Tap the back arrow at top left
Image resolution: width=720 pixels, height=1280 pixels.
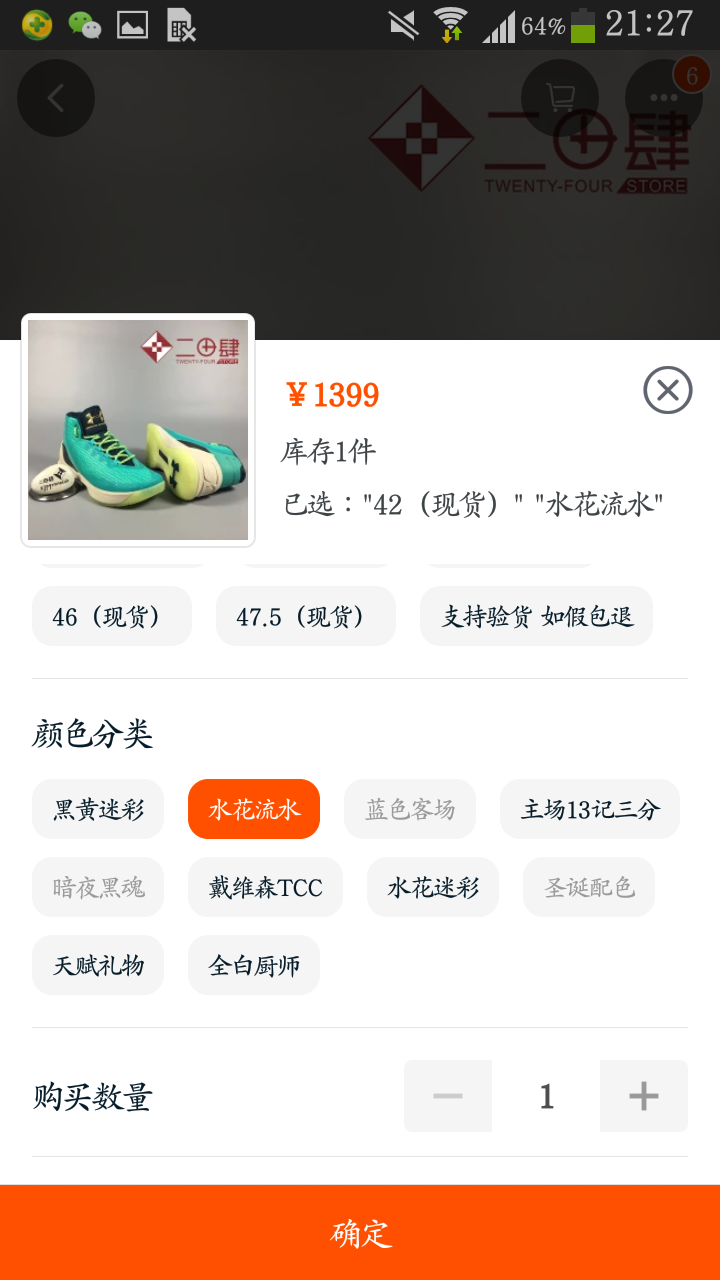point(56,98)
